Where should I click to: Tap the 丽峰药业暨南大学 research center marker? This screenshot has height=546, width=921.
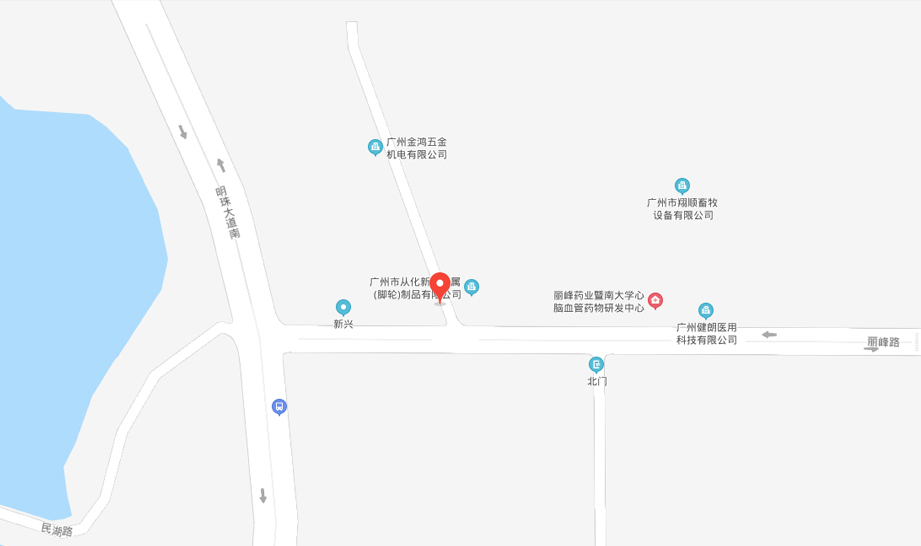655,301
